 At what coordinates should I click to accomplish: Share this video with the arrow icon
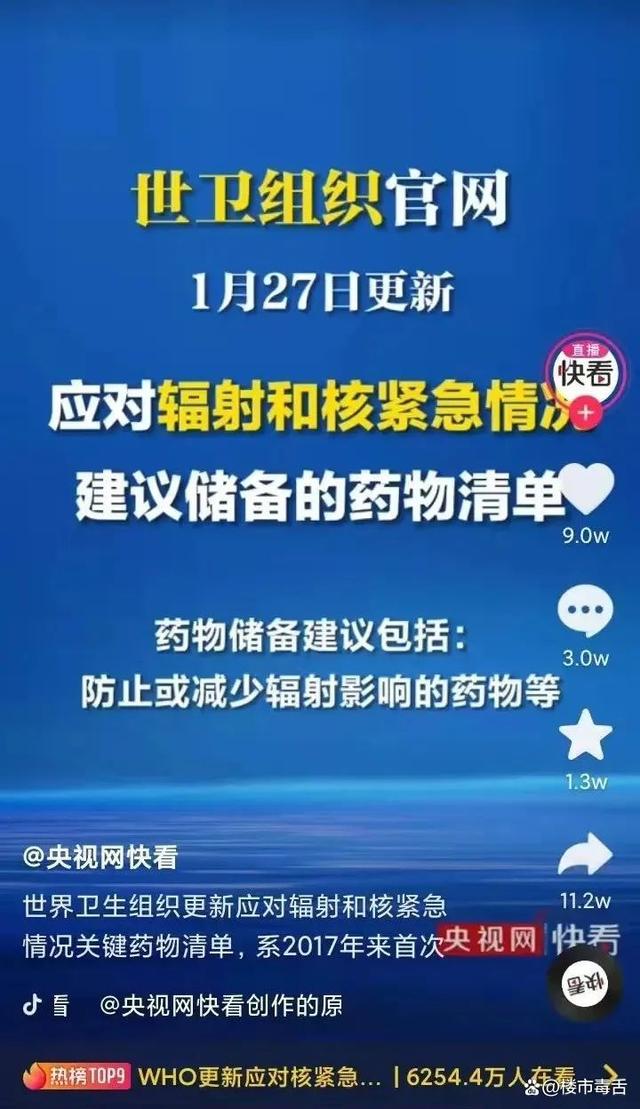point(585,856)
